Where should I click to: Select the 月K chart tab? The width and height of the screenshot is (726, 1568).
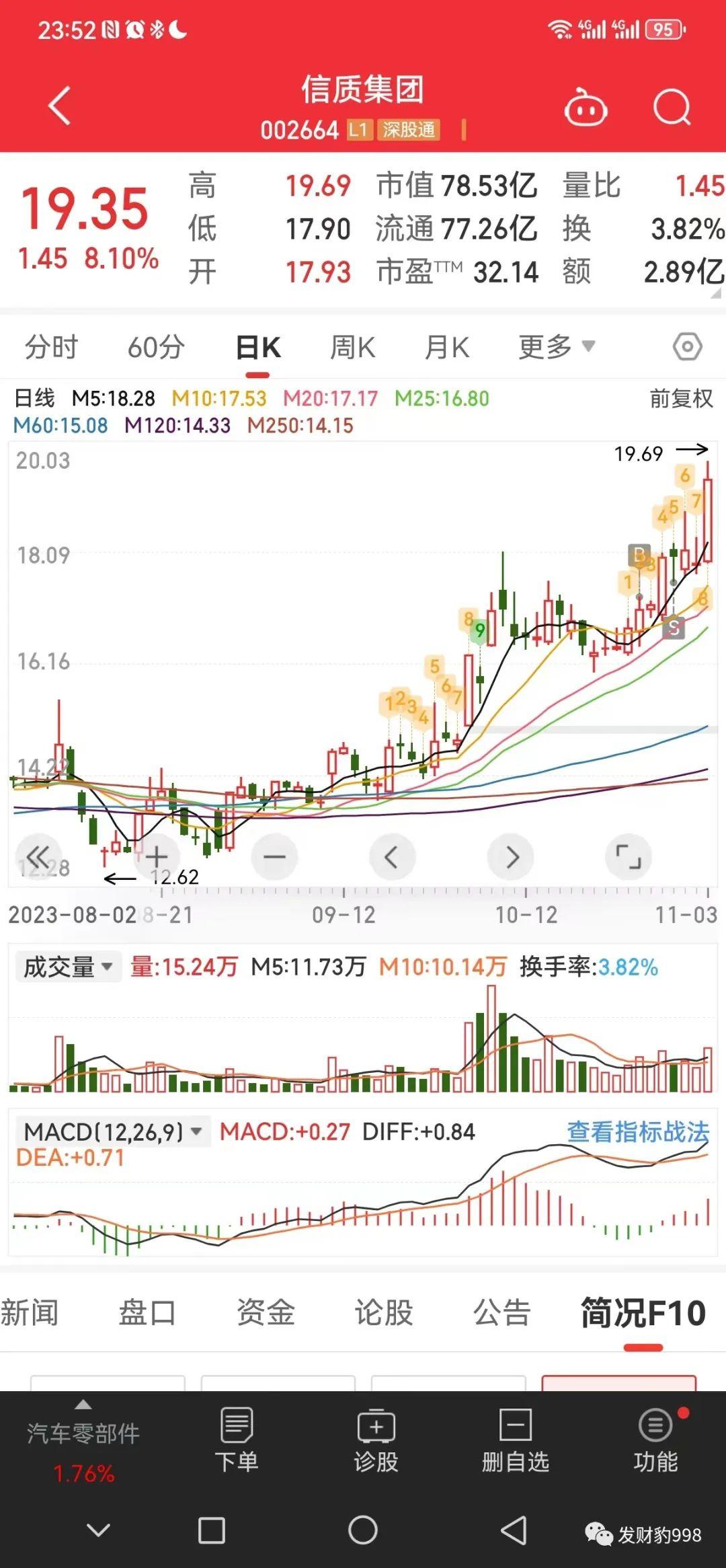[447, 348]
